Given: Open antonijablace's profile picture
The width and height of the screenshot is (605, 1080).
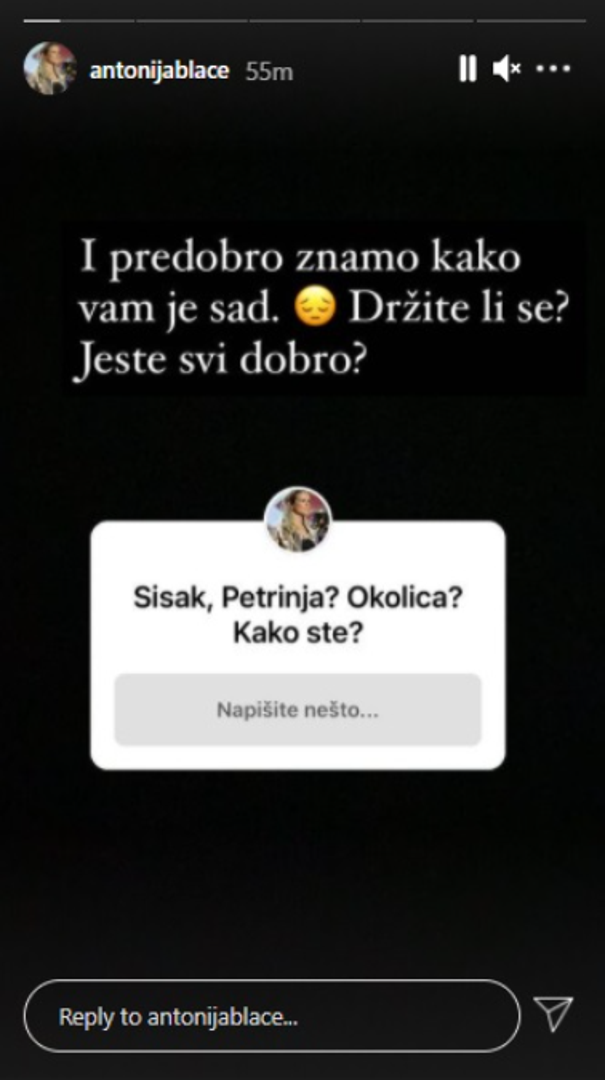Looking at the screenshot, I should click(x=50, y=69).
